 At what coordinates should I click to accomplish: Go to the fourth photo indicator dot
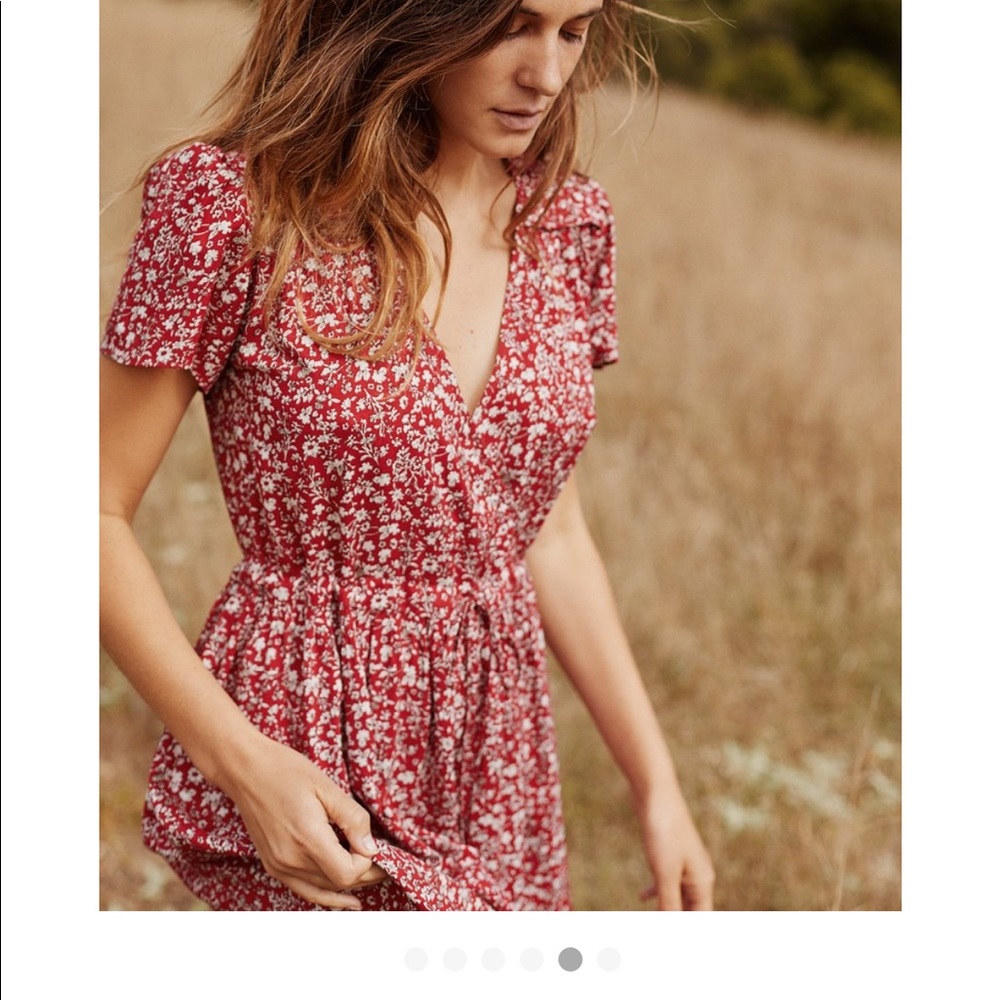click(532, 959)
